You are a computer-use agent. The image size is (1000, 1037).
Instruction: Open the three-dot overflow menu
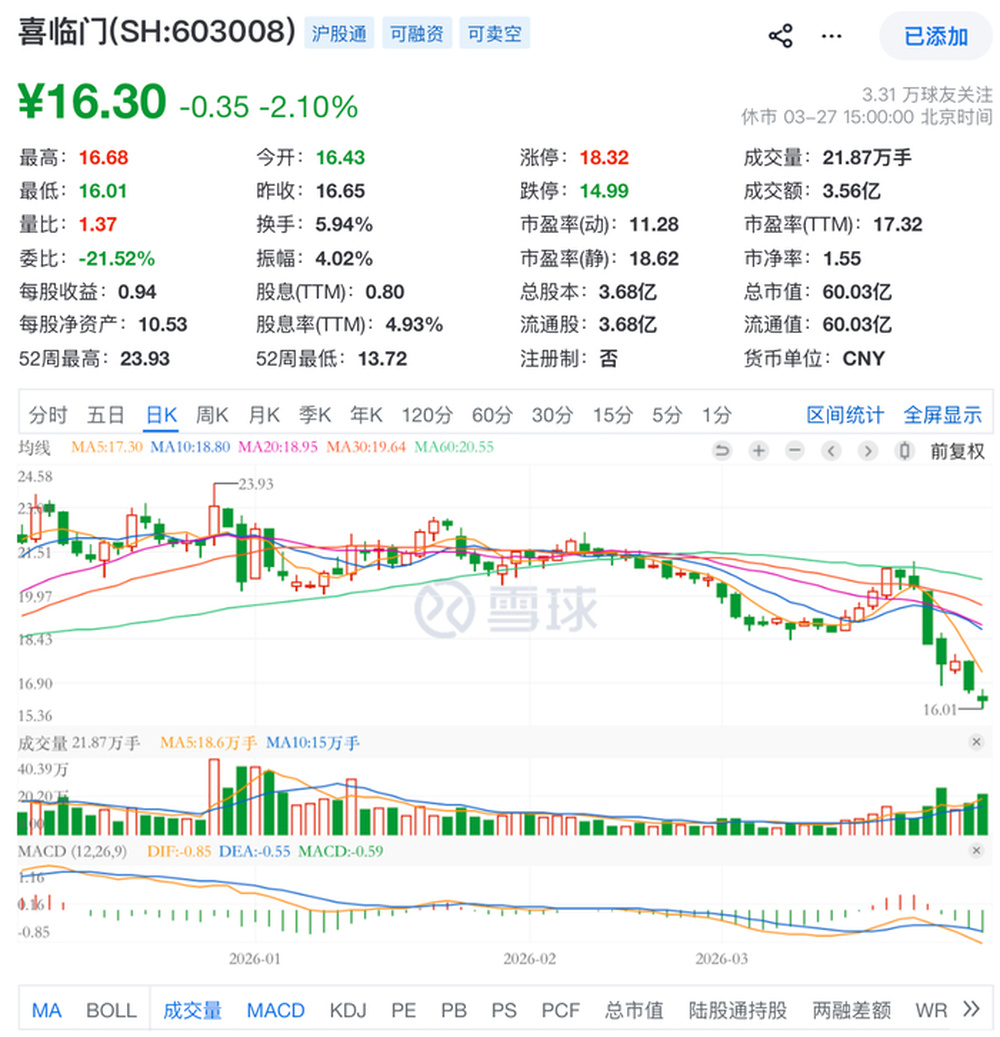tap(832, 37)
